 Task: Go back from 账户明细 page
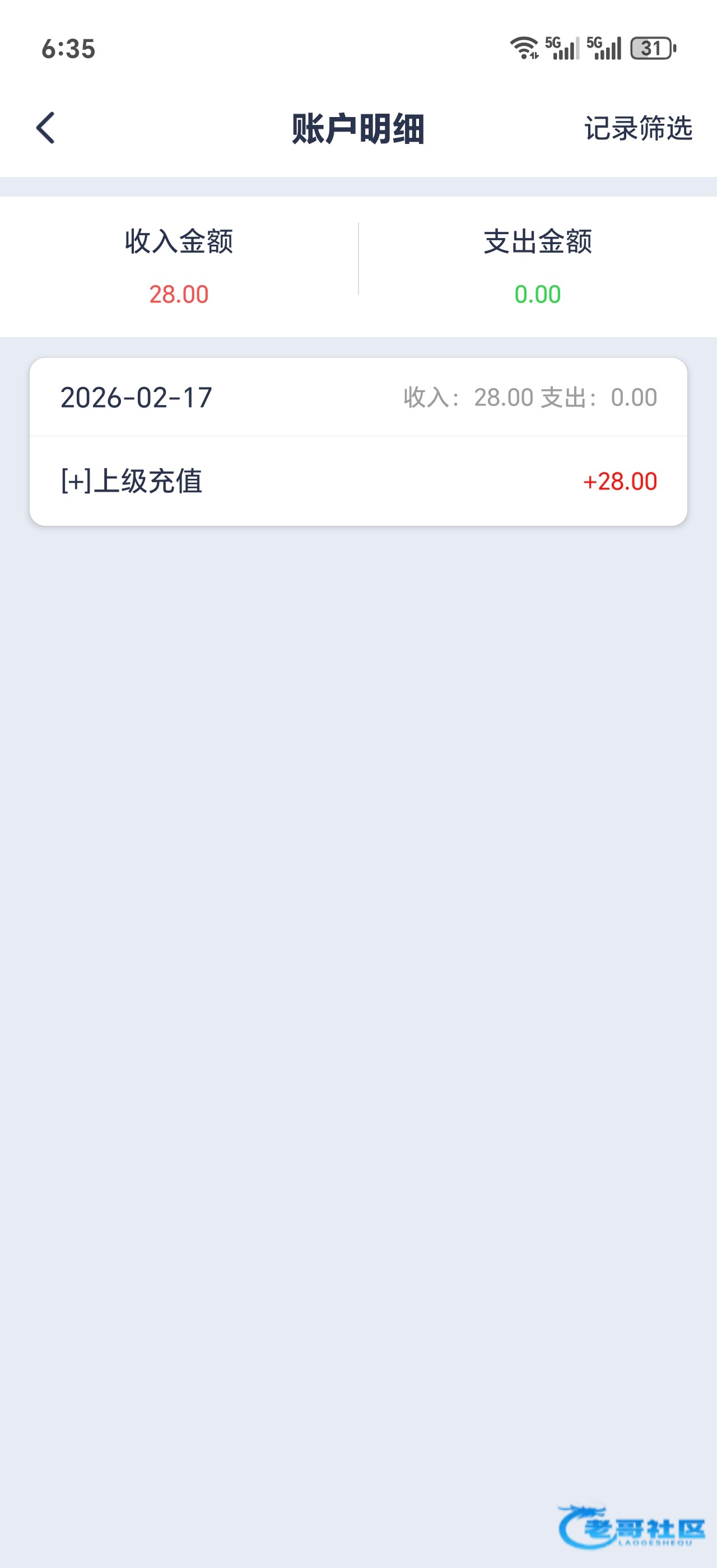(x=45, y=128)
